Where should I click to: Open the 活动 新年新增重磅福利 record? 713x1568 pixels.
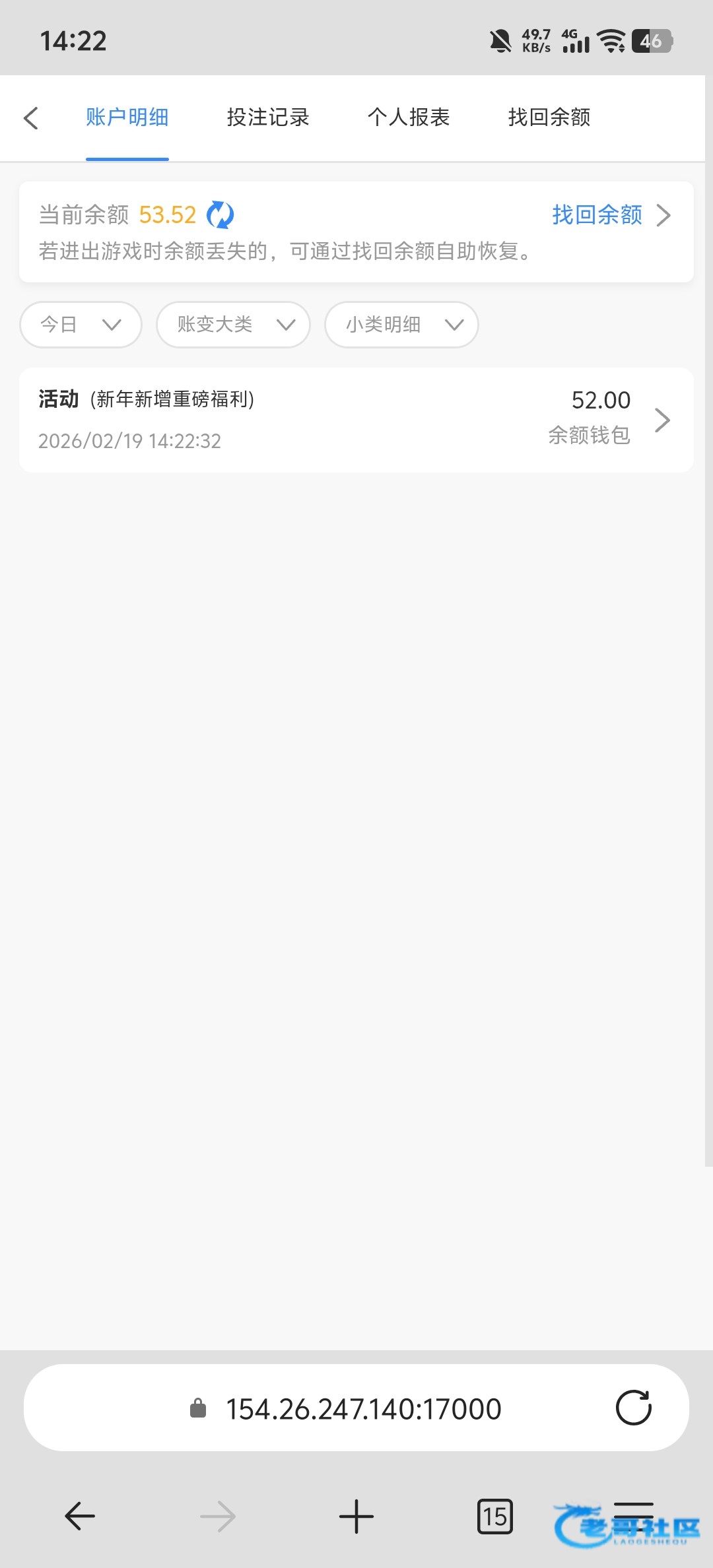[x=356, y=420]
